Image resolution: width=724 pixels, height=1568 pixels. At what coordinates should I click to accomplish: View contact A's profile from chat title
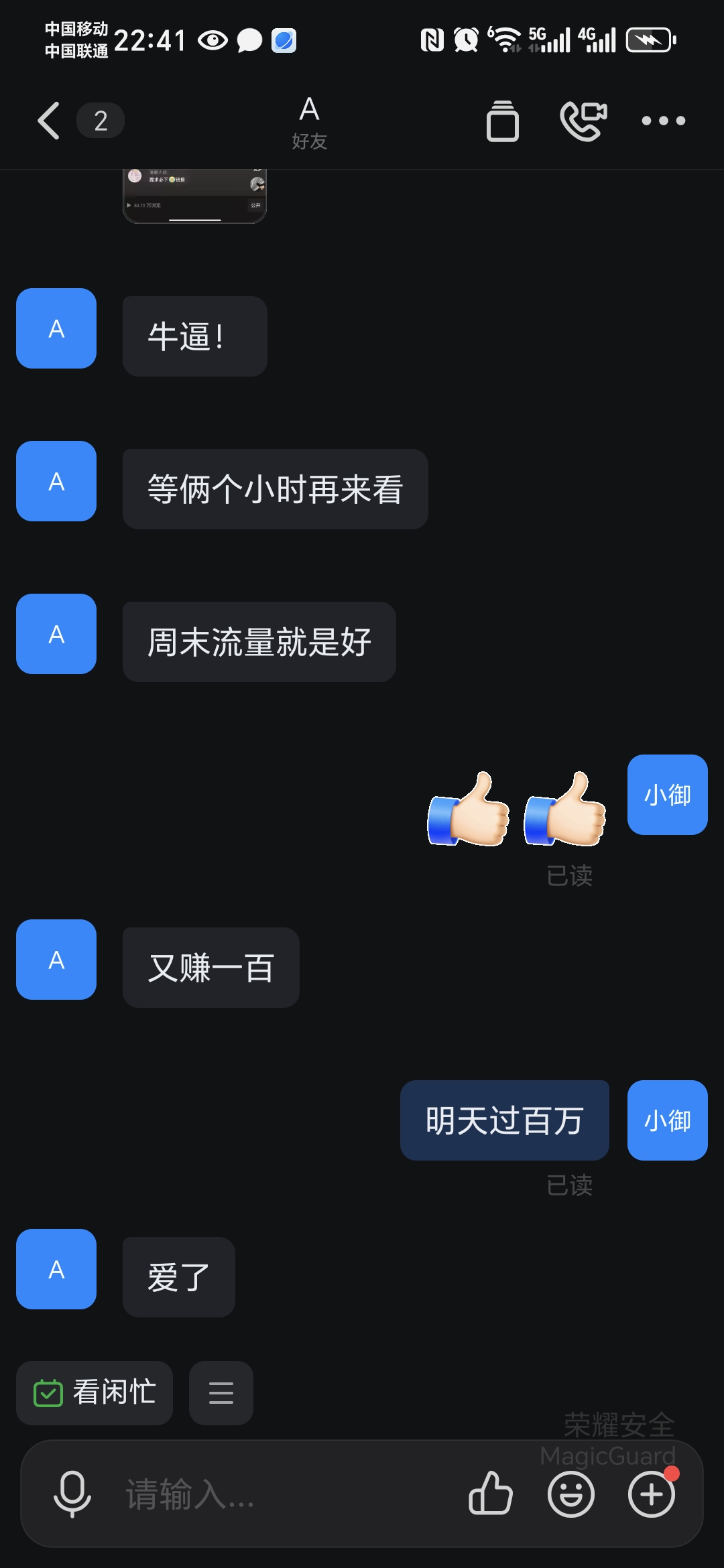[309, 122]
